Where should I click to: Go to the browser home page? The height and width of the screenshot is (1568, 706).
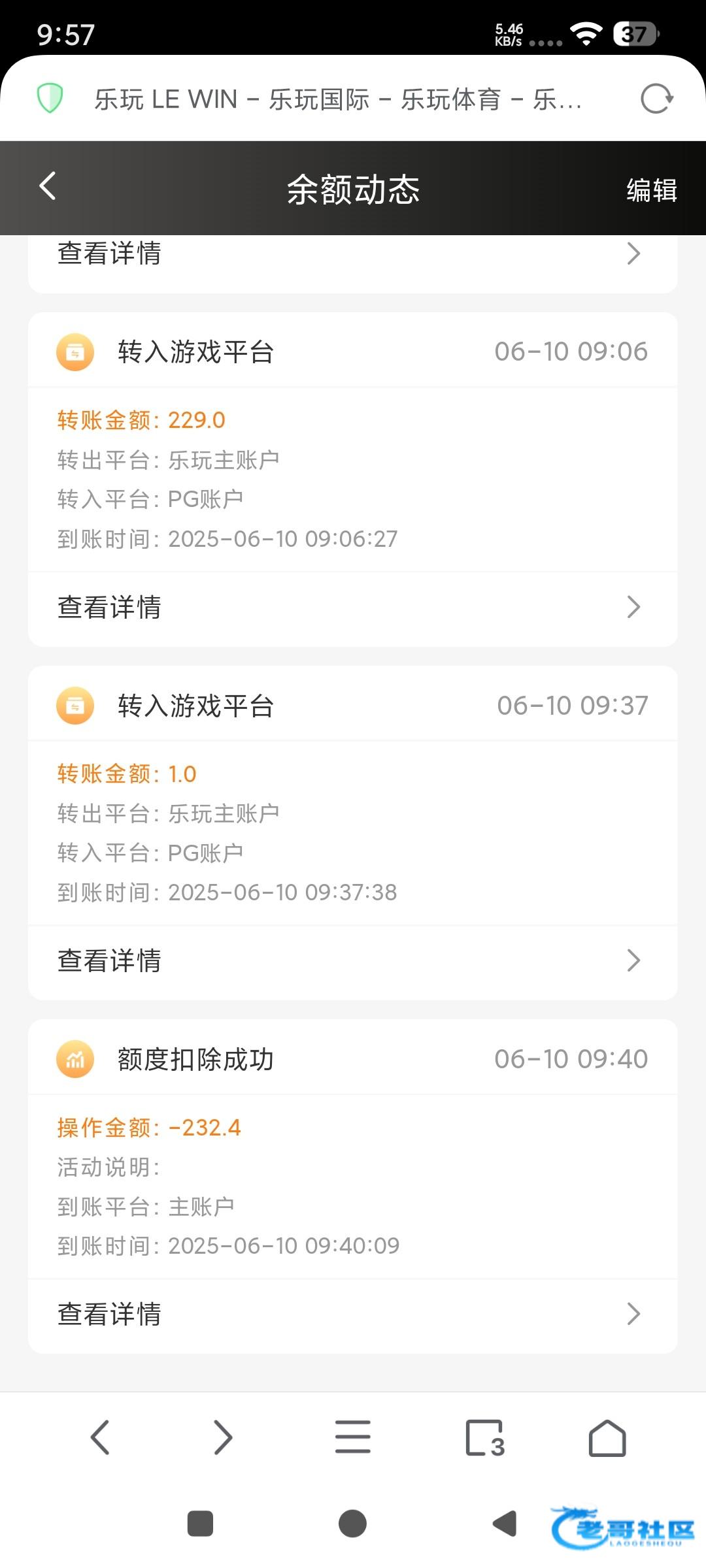[607, 1438]
